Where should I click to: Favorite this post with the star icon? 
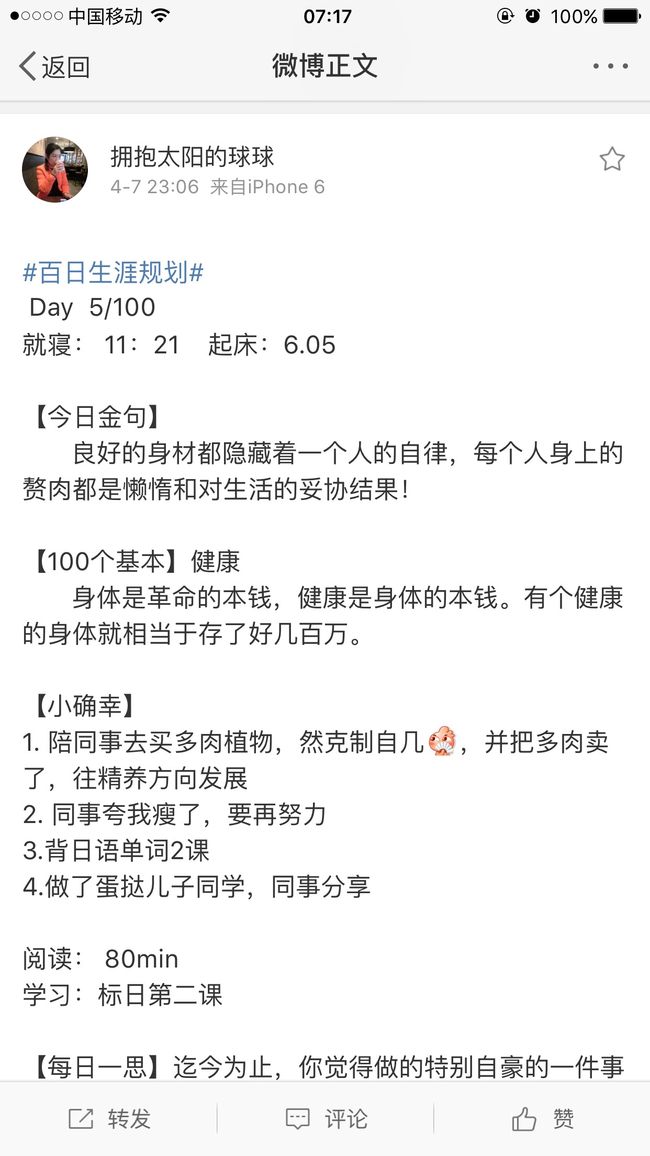(612, 159)
